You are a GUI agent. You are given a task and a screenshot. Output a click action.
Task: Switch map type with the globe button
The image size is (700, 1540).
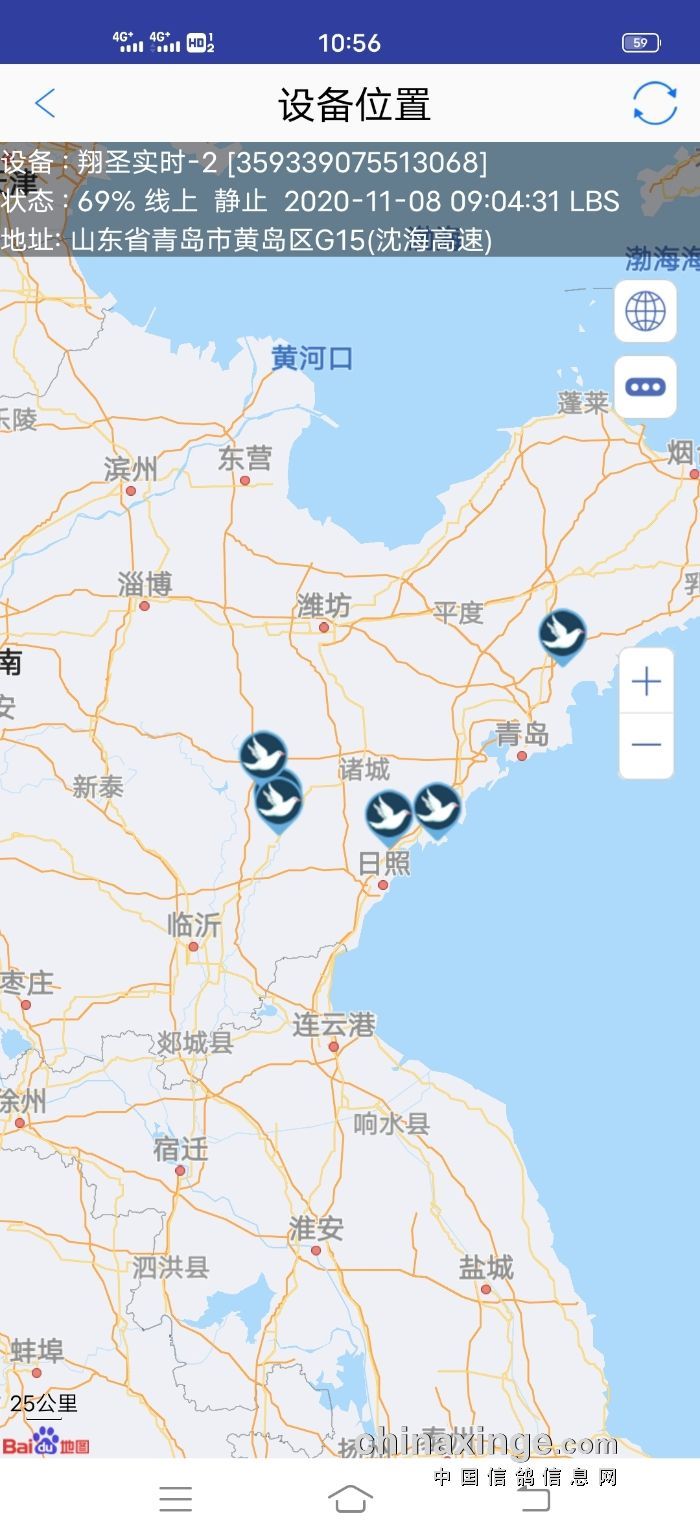[x=646, y=312]
